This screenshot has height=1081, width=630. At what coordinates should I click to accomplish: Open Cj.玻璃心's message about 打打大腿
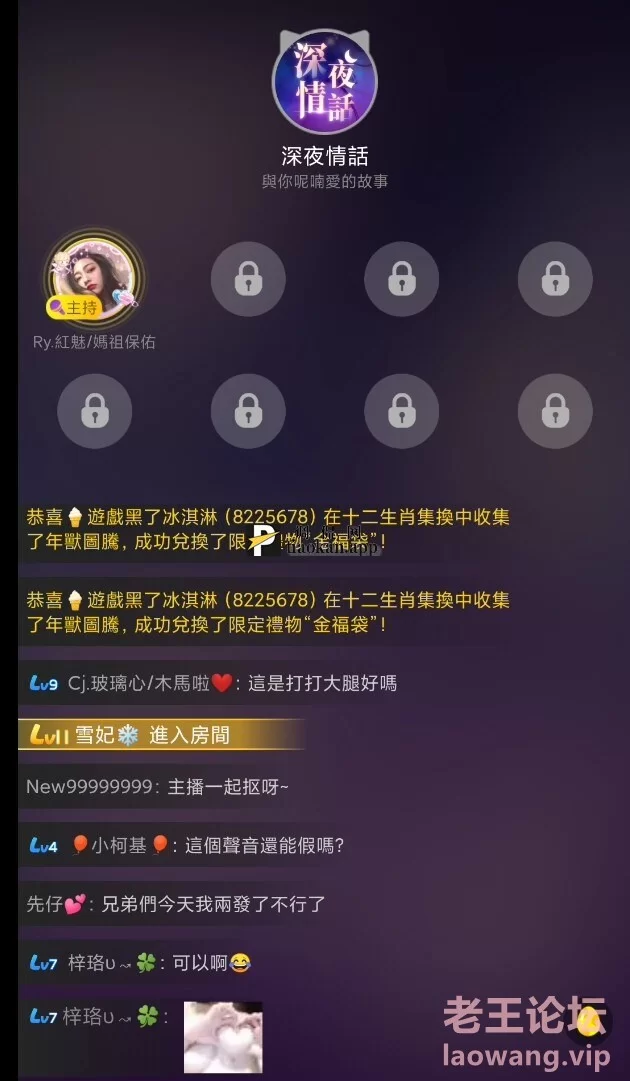[213, 683]
